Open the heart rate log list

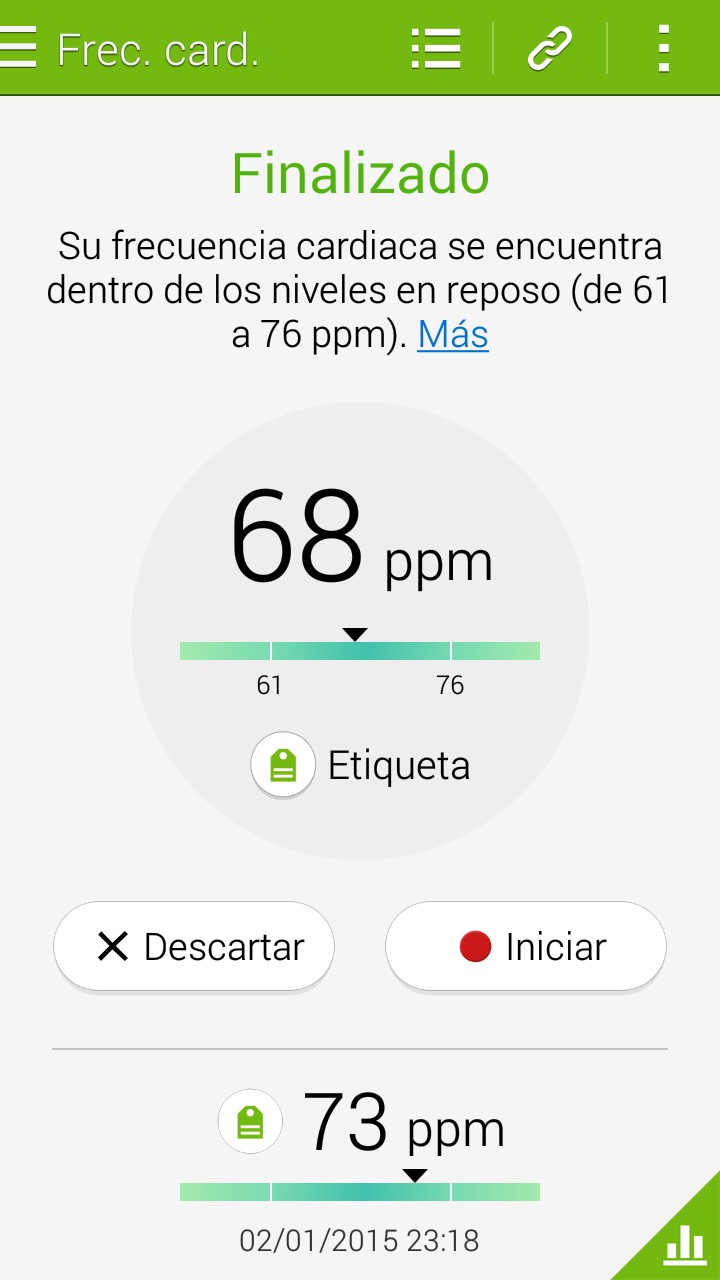pos(436,47)
